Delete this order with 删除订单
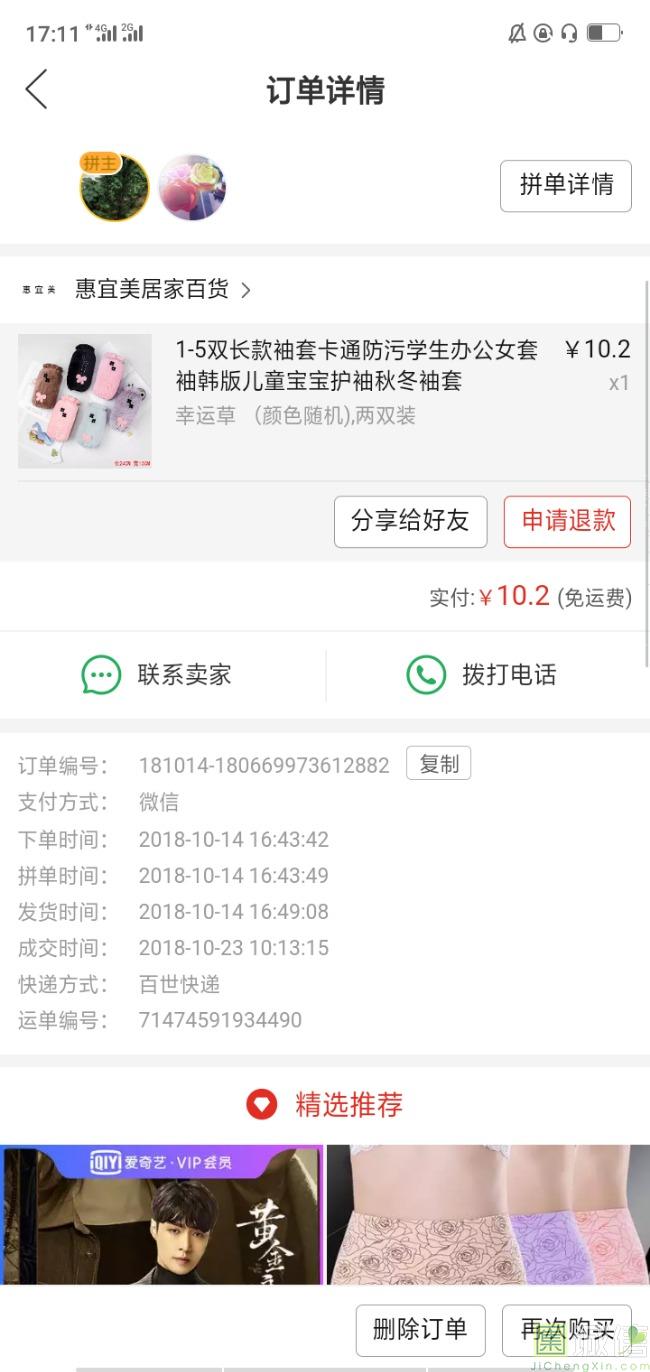This screenshot has width=650, height=1372. 420,1329
